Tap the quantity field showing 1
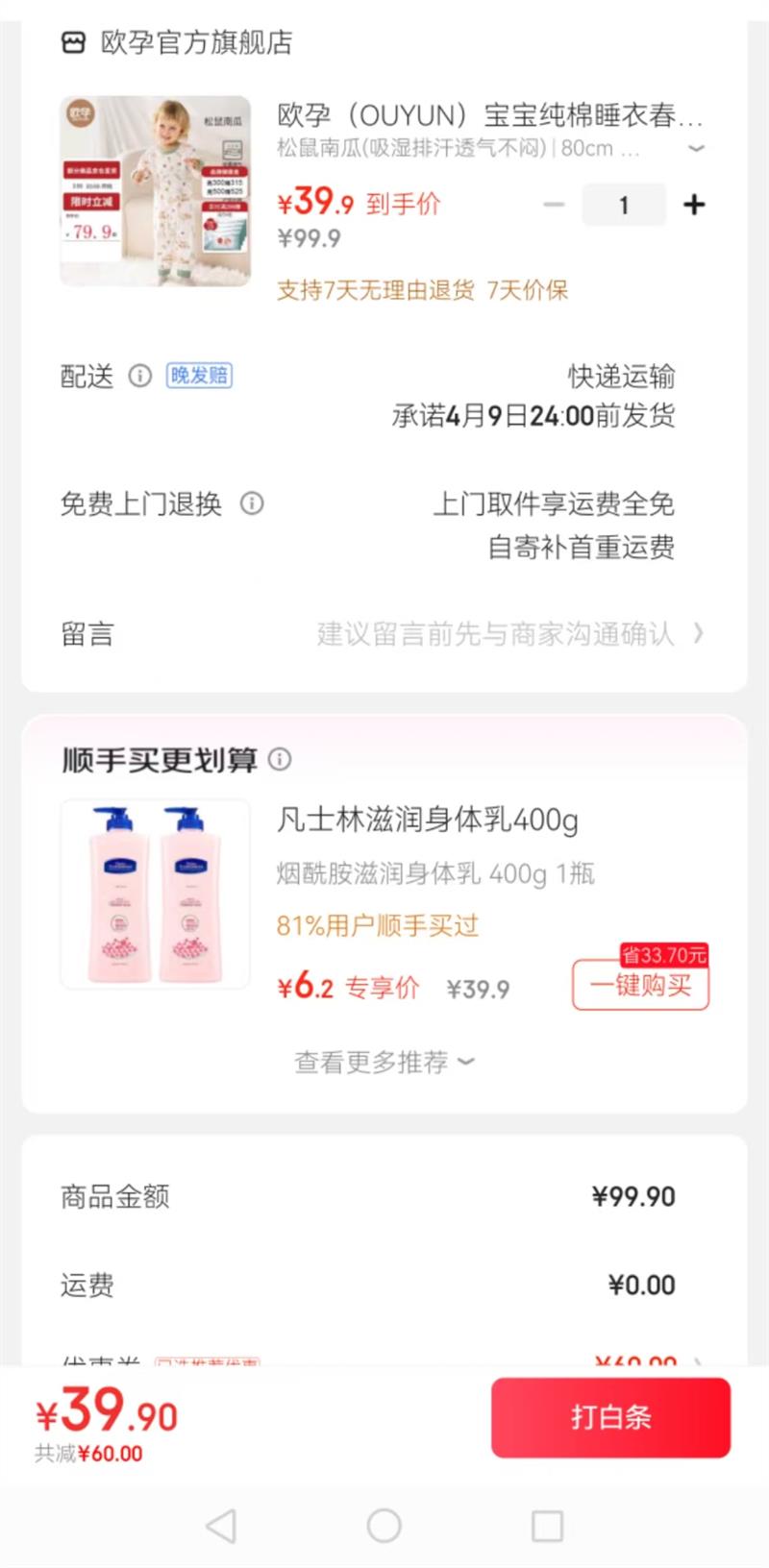The height and width of the screenshot is (1568, 769). pos(623,205)
